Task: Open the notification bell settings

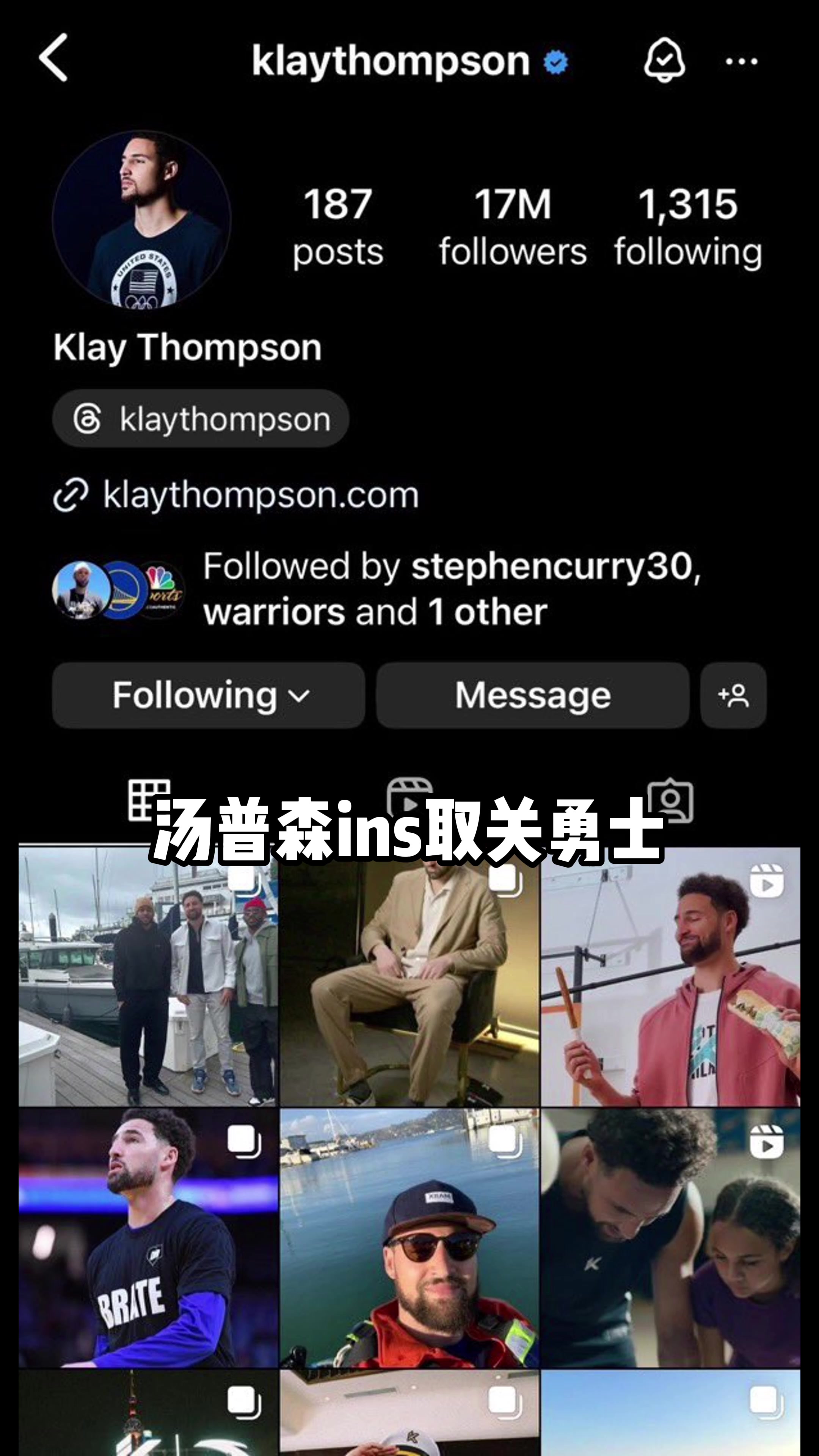Action: coord(664,60)
